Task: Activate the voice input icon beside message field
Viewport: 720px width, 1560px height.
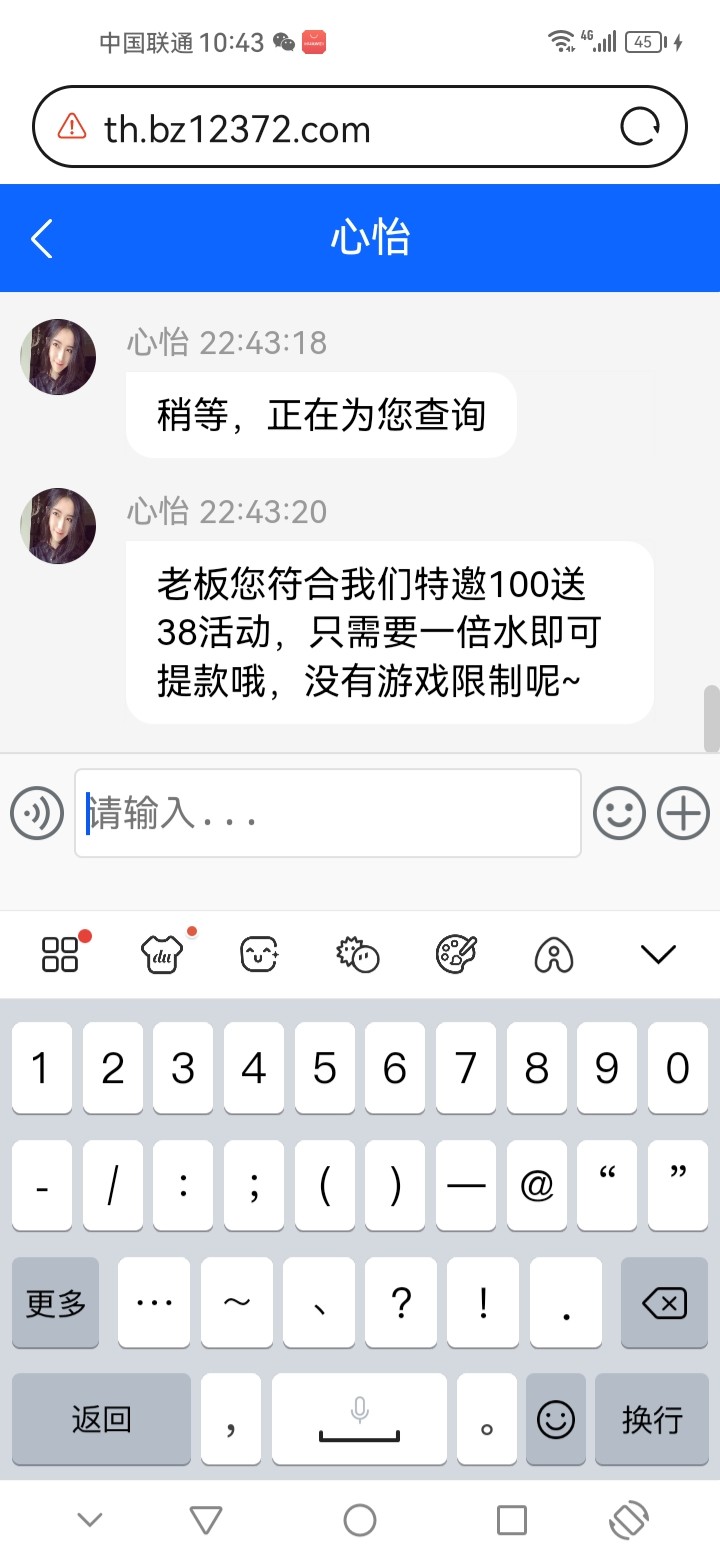Action: click(36, 813)
